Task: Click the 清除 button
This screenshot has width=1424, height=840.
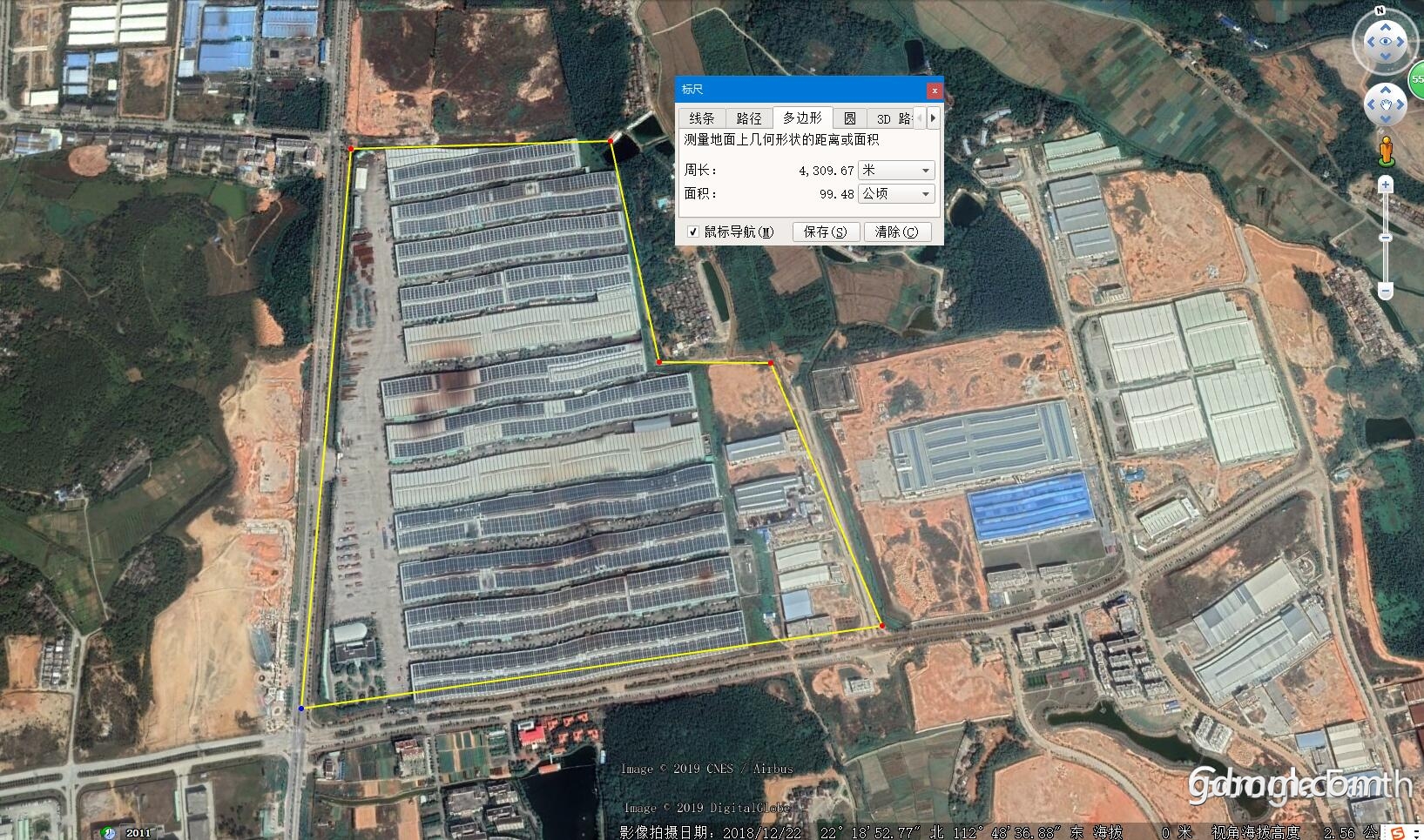Action: (896, 232)
